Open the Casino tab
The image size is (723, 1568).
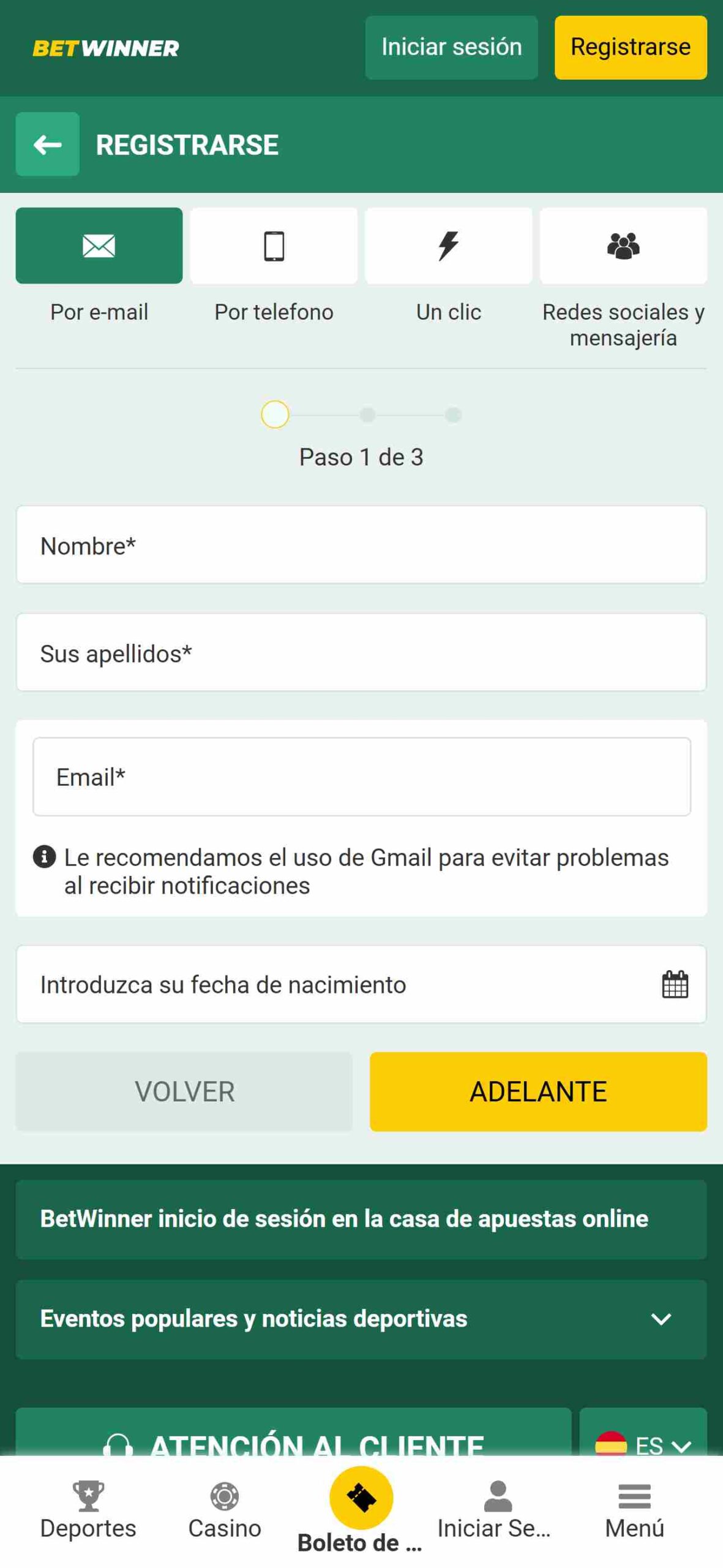(x=225, y=1509)
